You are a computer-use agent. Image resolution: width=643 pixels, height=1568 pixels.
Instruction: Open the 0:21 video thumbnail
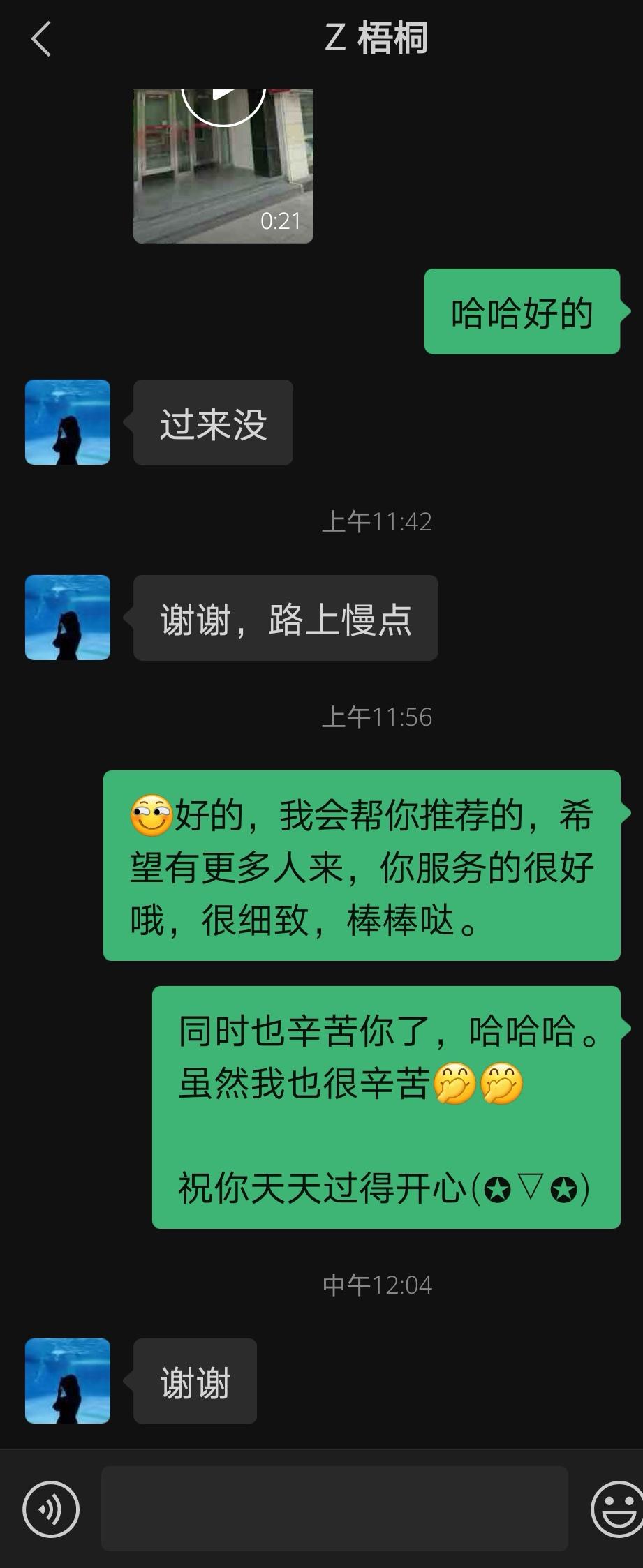[223, 164]
